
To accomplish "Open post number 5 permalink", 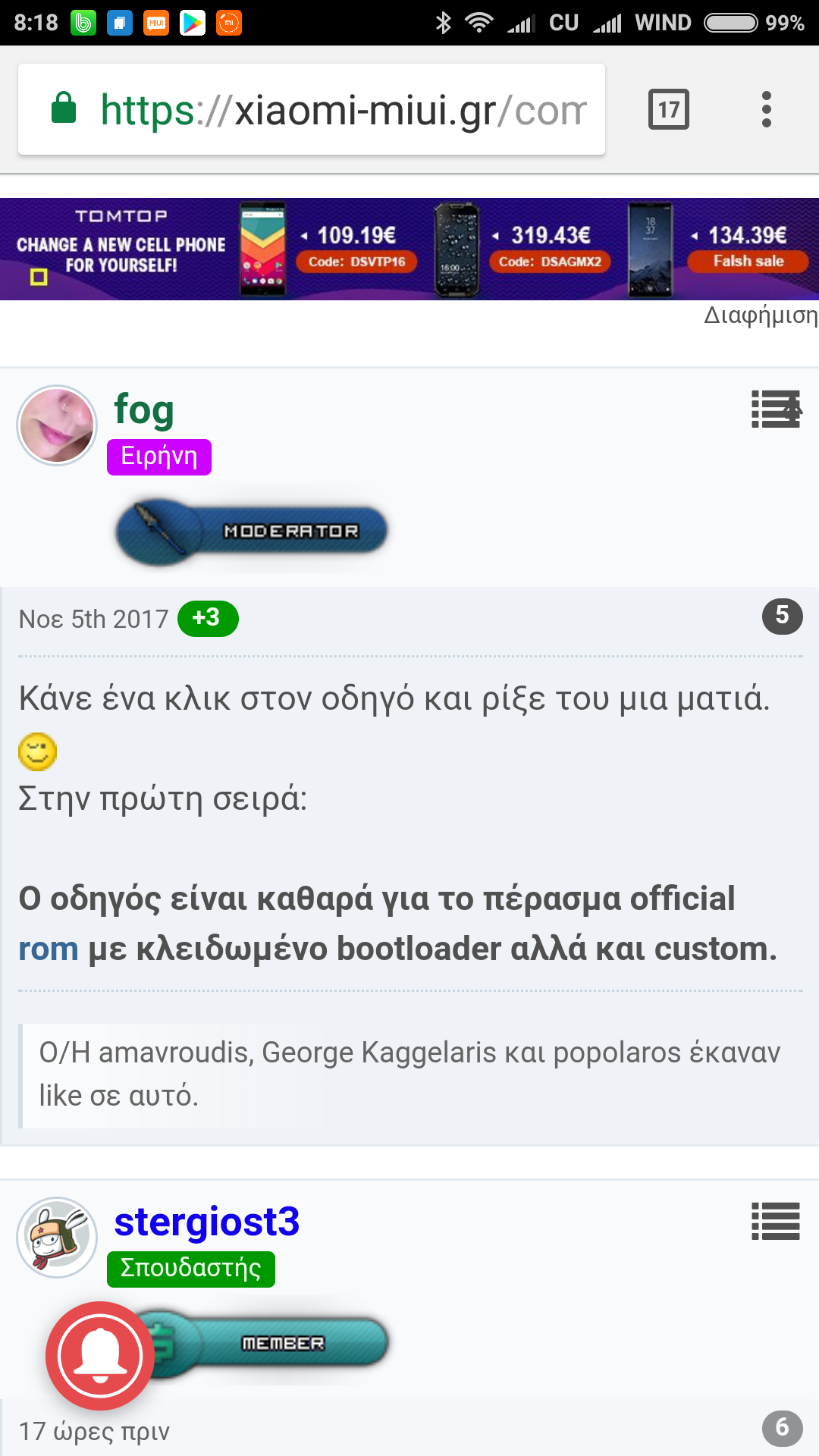I will click(782, 616).
